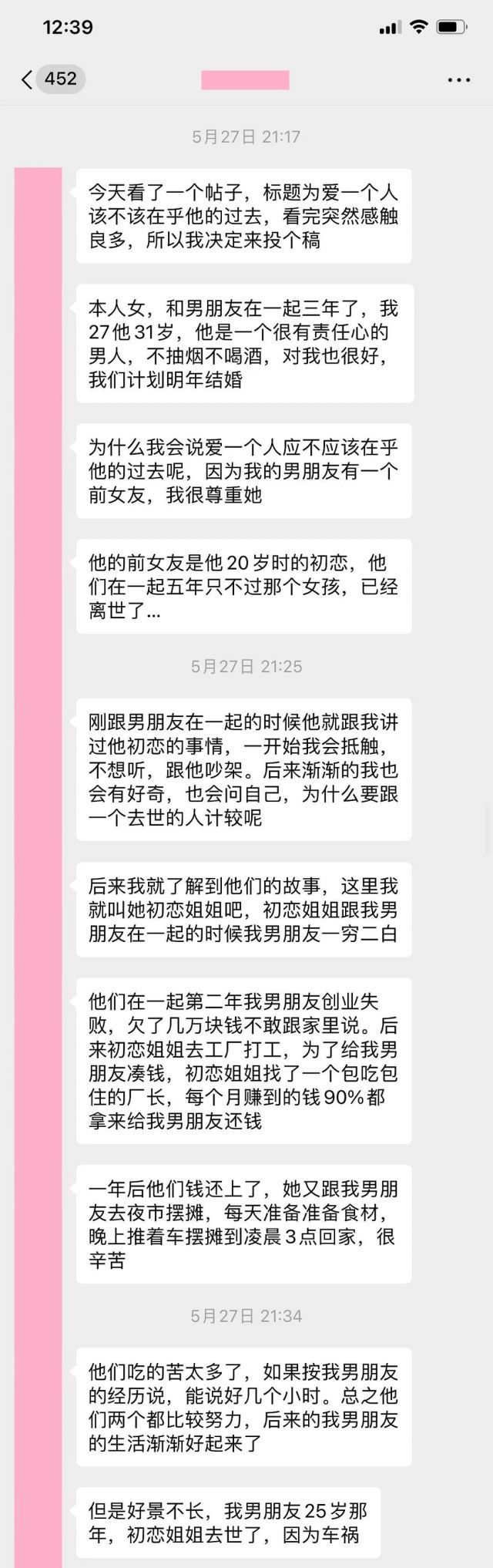Open the chat's three-dot overflow menu
The image size is (493, 1568).
[x=458, y=79]
